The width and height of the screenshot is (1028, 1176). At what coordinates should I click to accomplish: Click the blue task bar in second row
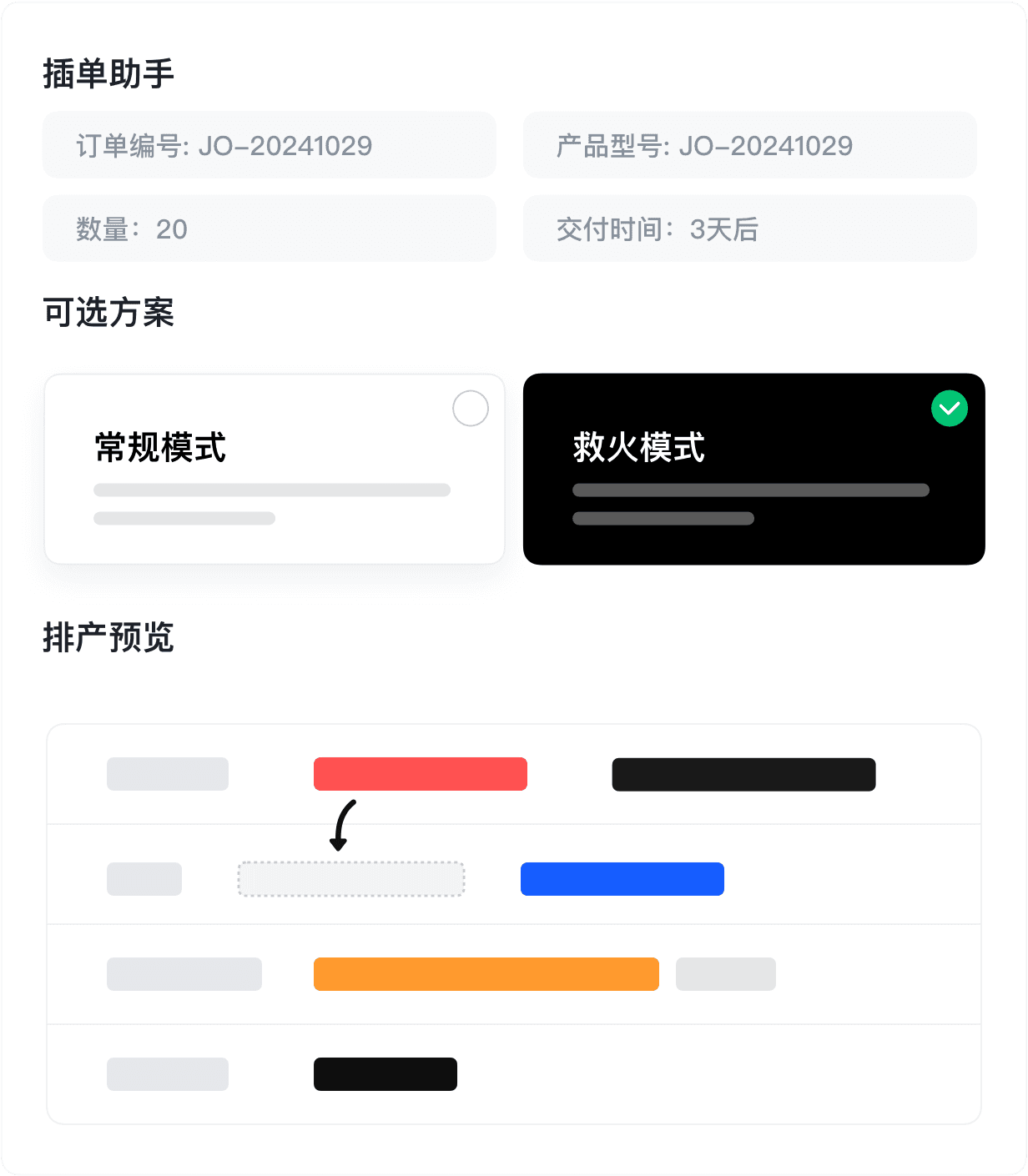click(622, 878)
